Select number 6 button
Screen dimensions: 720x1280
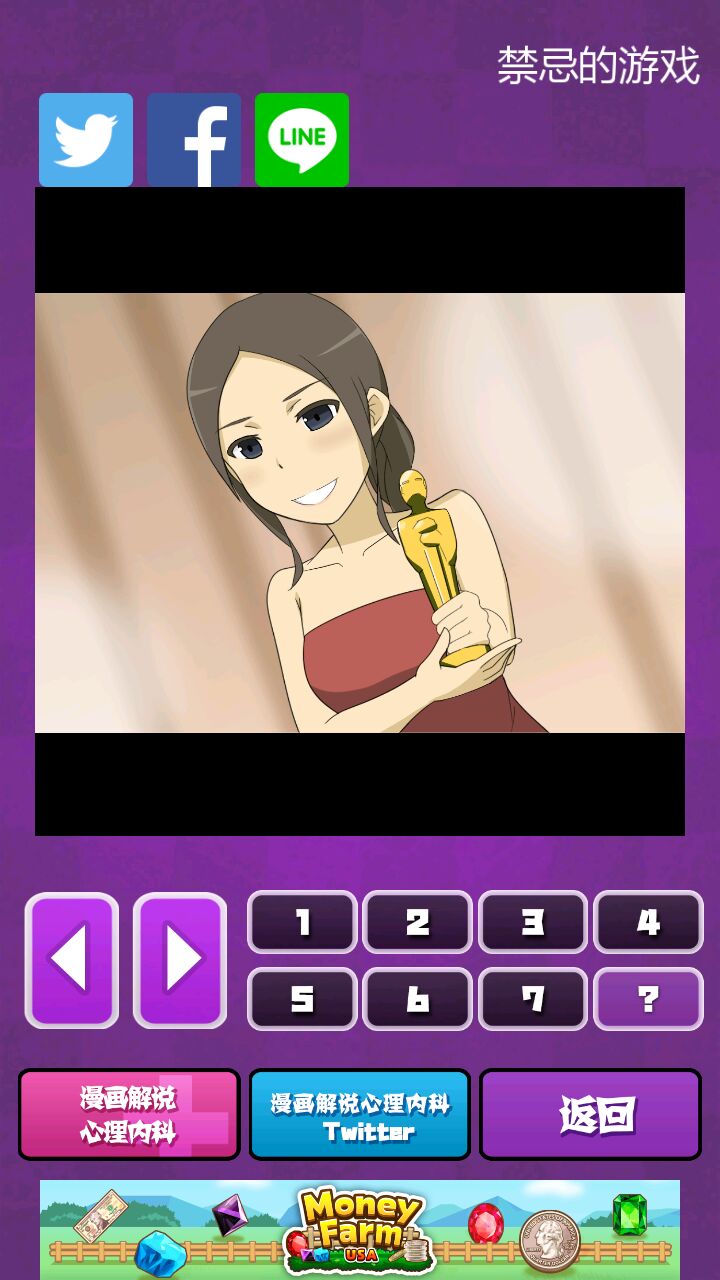point(417,998)
